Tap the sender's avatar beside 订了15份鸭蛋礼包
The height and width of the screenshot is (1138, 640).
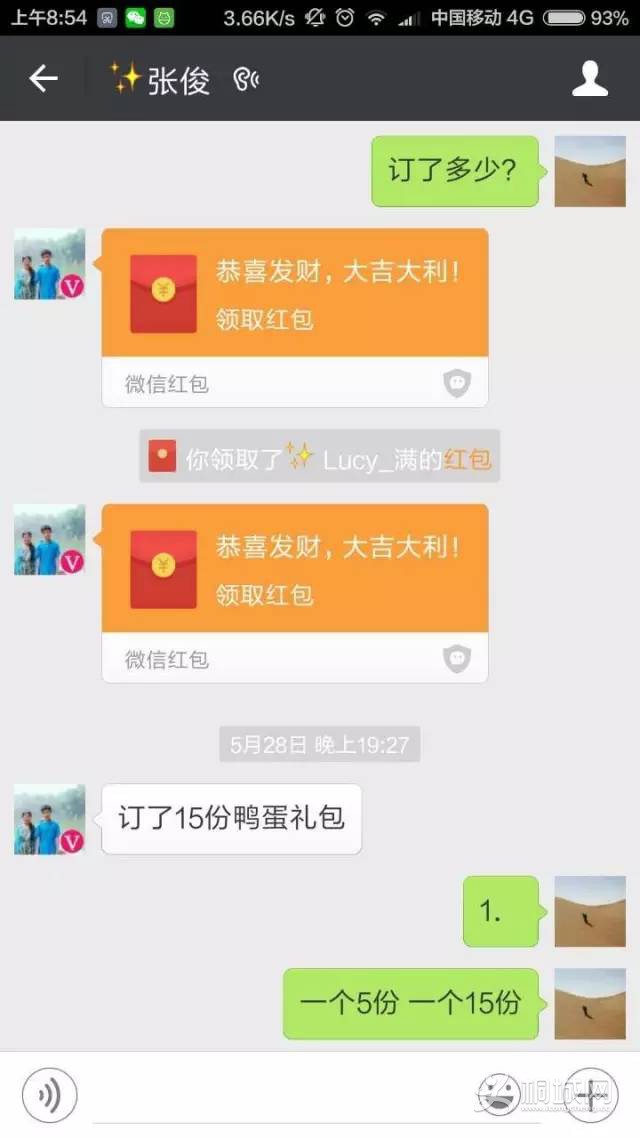point(49,819)
